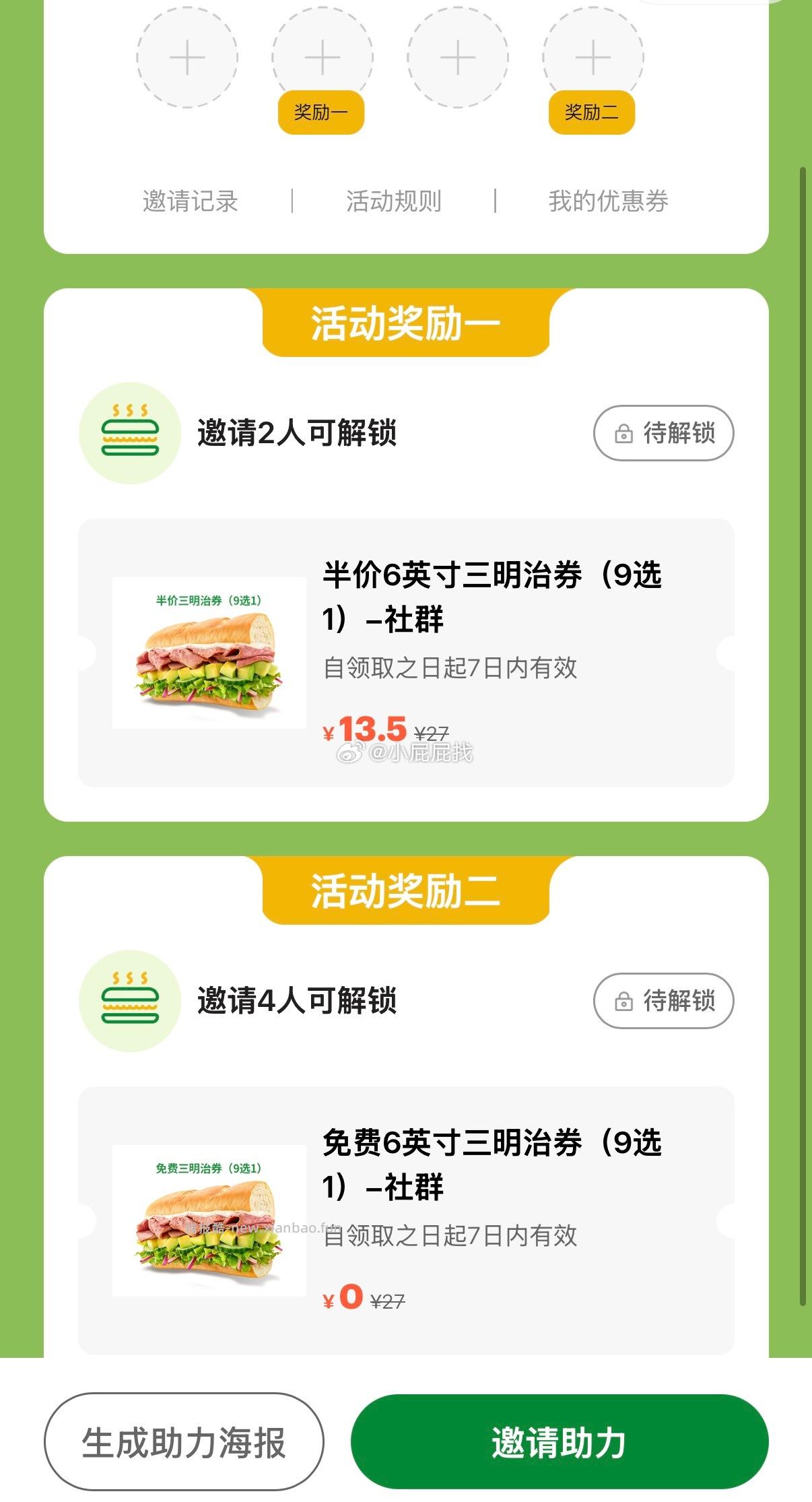
Task: Select the 奖励二 yellow tag
Action: 592,112
